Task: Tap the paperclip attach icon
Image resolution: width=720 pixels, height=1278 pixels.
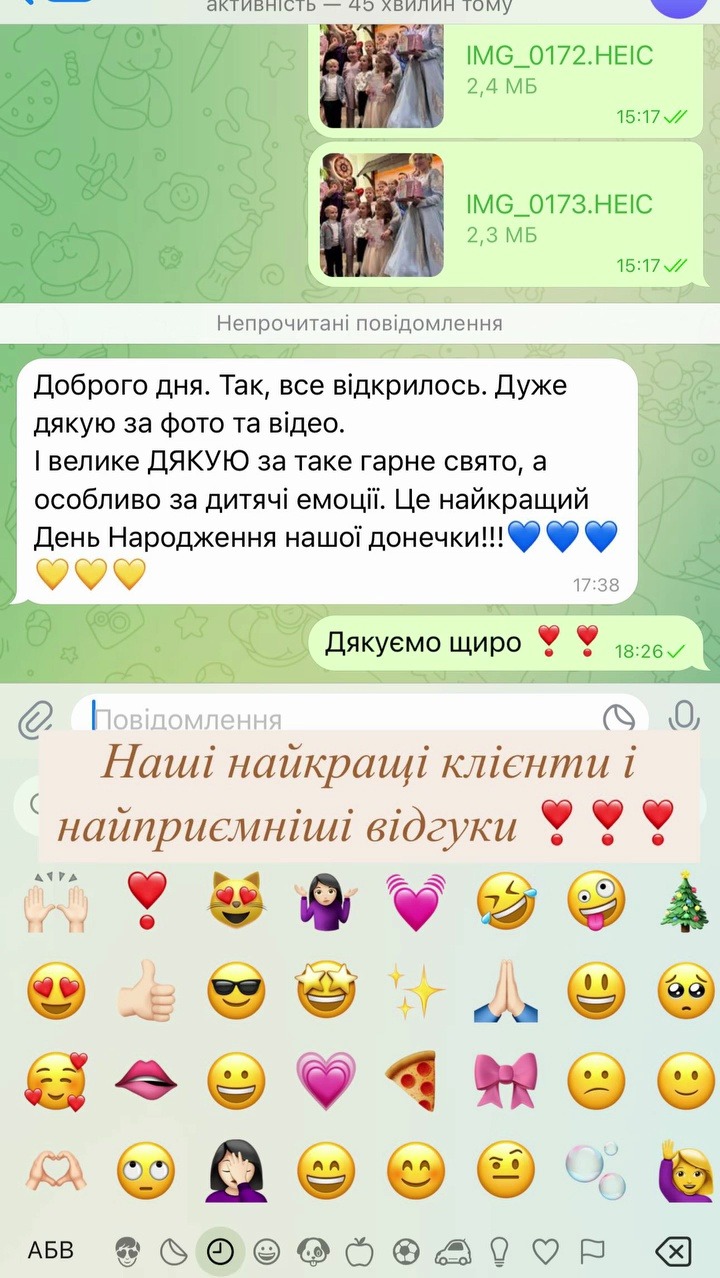Action: pyautogui.click(x=35, y=717)
